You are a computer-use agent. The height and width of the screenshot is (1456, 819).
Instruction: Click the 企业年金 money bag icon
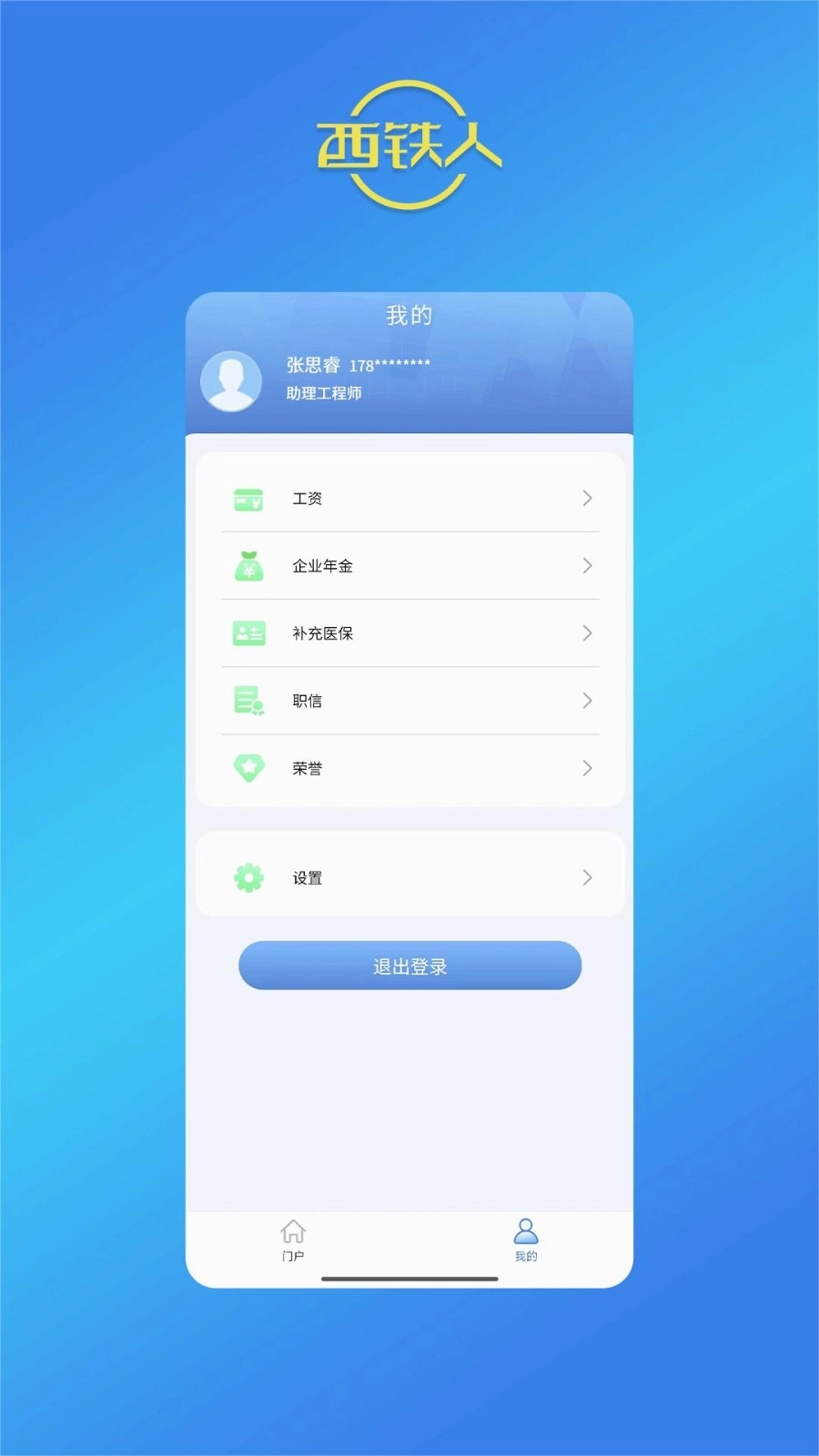(248, 565)
